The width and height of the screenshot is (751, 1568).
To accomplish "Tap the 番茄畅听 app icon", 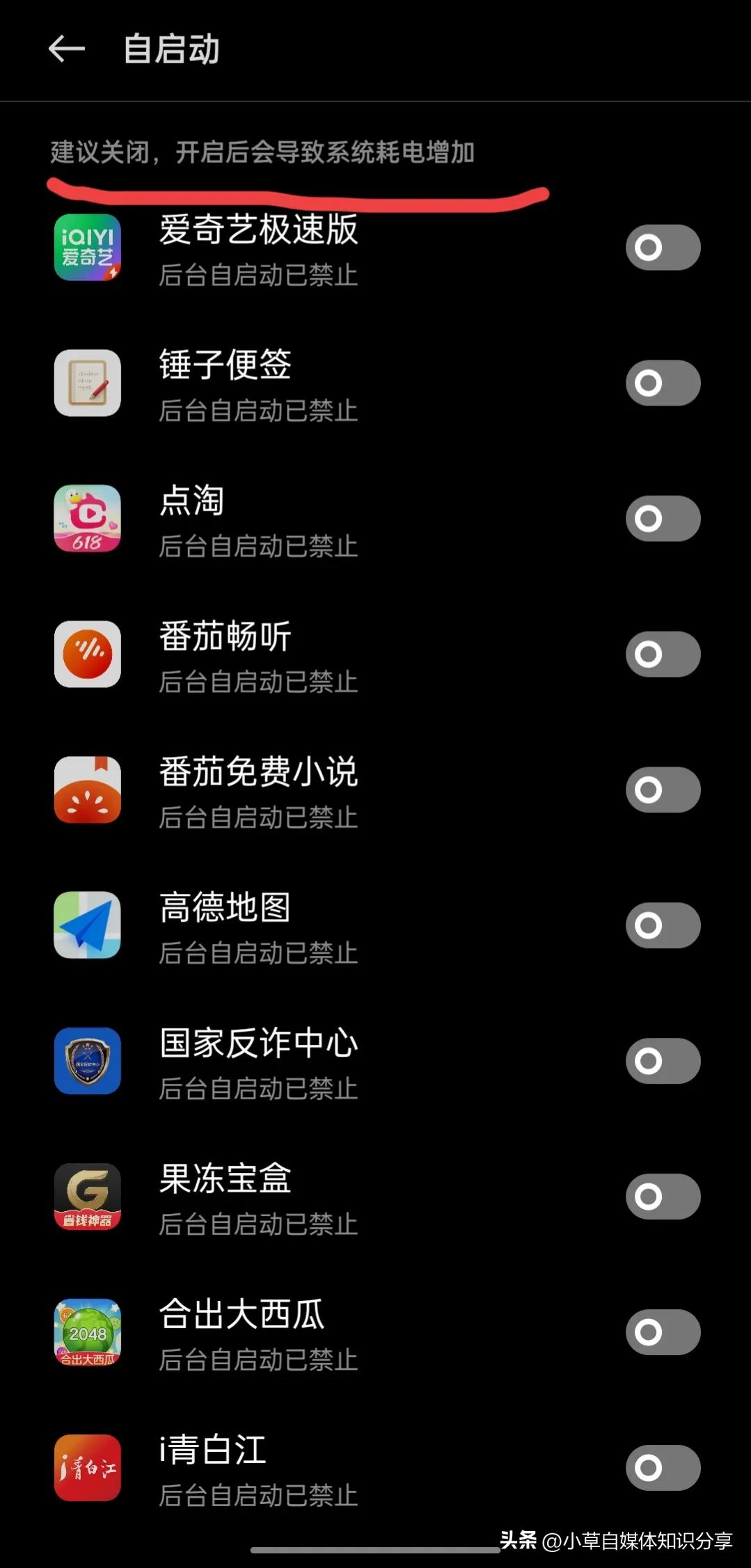I will coord(87,654).
